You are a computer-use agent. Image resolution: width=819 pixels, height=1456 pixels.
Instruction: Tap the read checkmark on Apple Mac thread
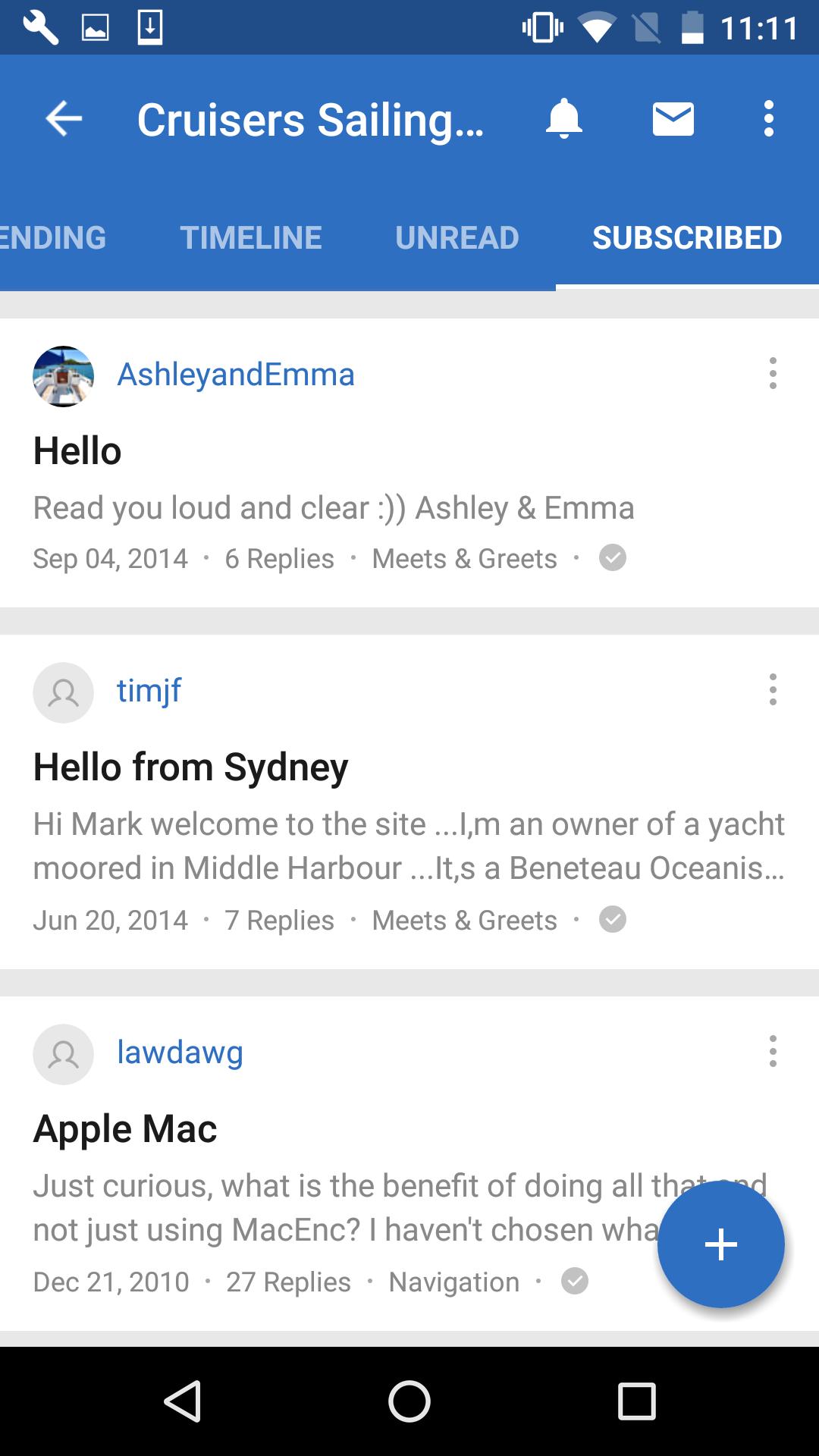pos(574,1281)
